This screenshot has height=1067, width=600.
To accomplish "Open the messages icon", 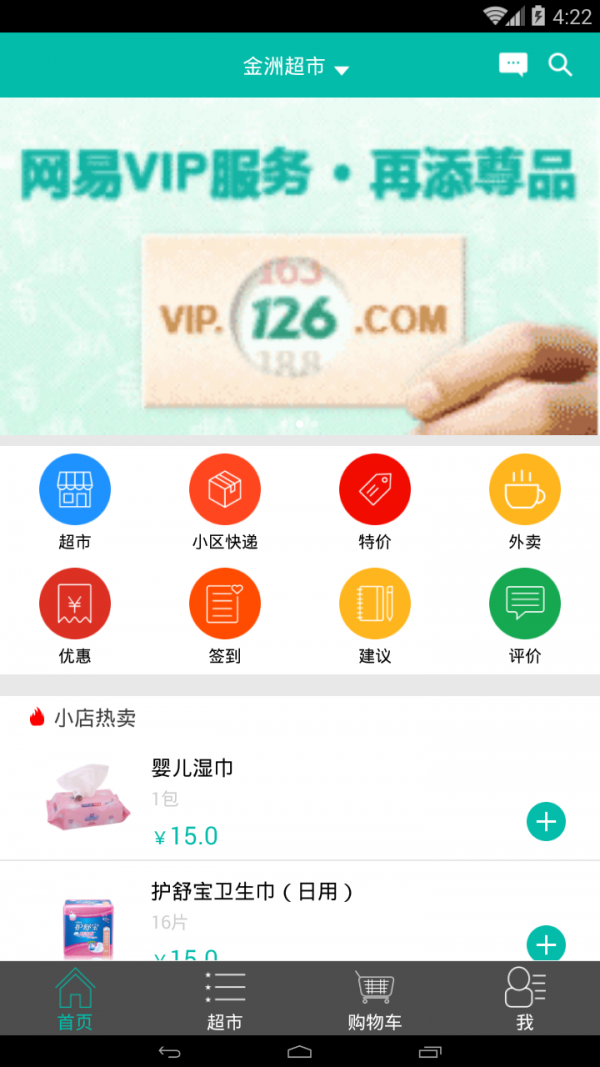I will [513, 65].
